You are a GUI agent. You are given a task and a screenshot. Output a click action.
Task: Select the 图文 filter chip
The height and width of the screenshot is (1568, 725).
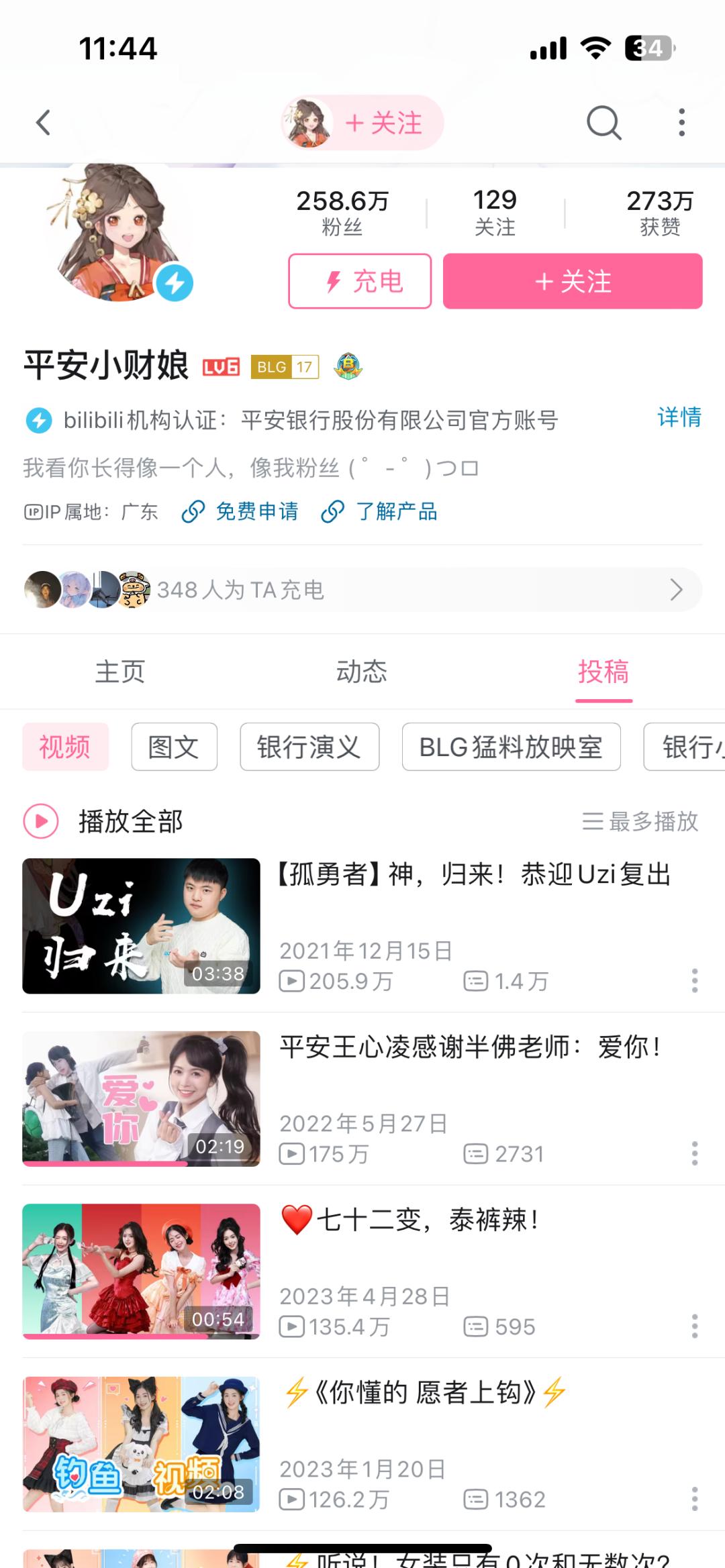point(174,747)
